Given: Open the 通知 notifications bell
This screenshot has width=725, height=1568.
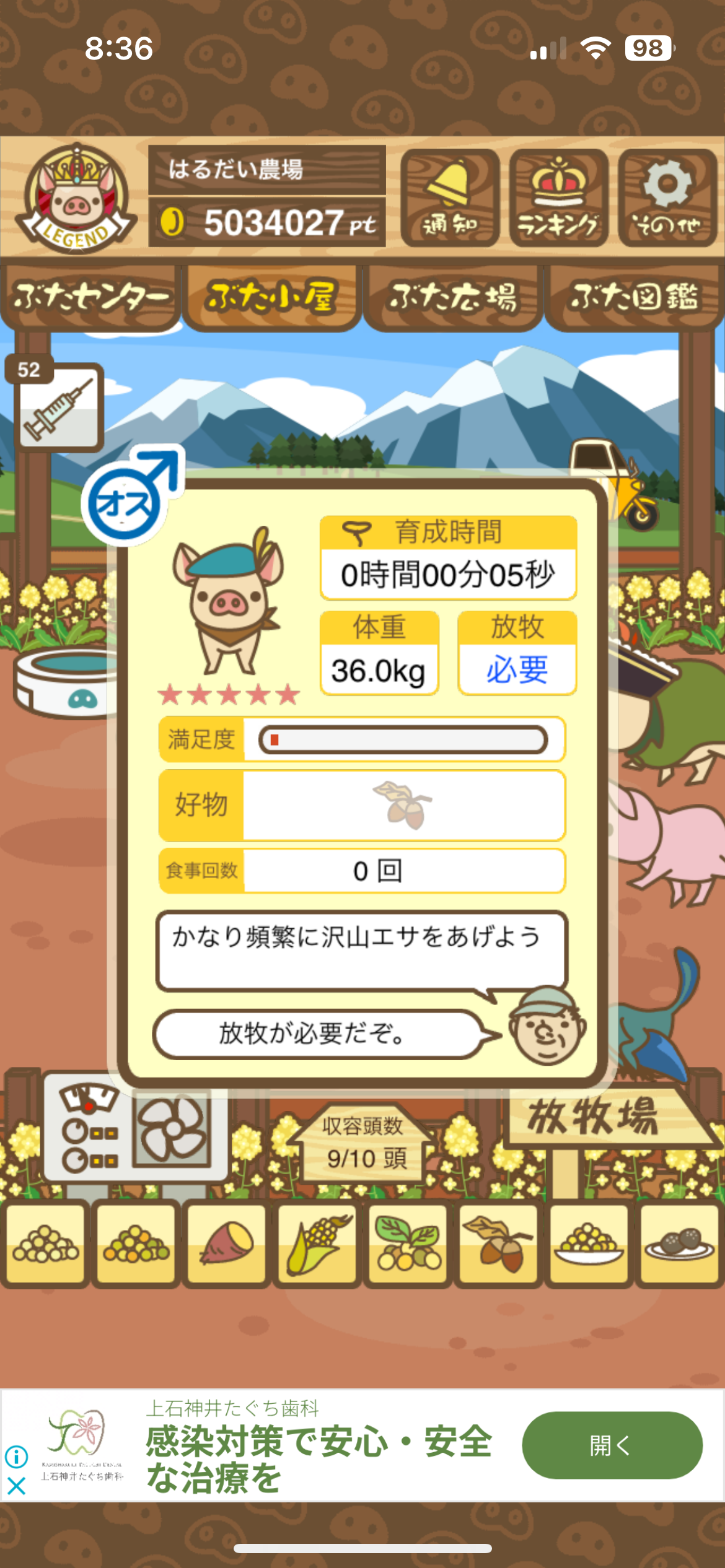Looking at the screenshot, I should click(450, 198).
